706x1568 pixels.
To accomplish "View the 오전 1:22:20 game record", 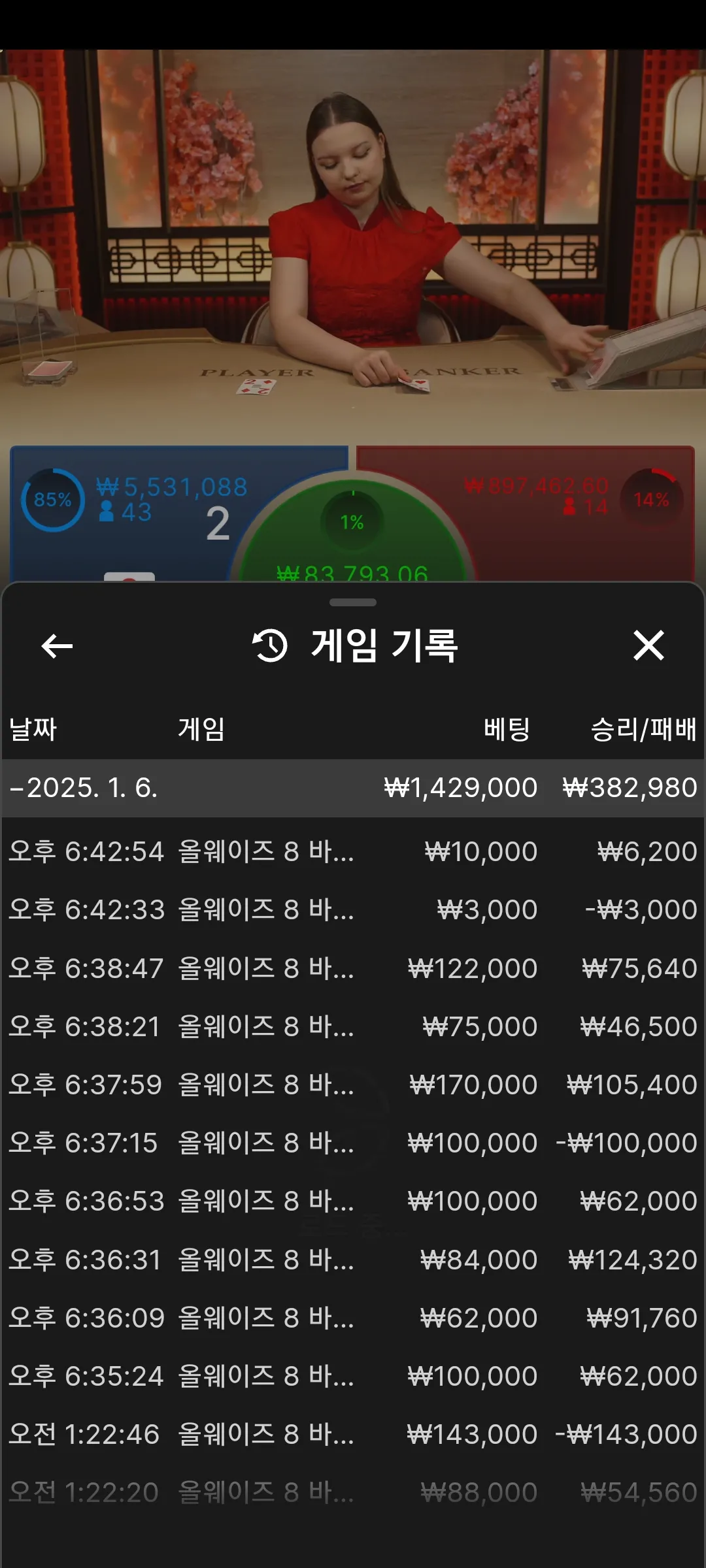I will (353, 1493).
